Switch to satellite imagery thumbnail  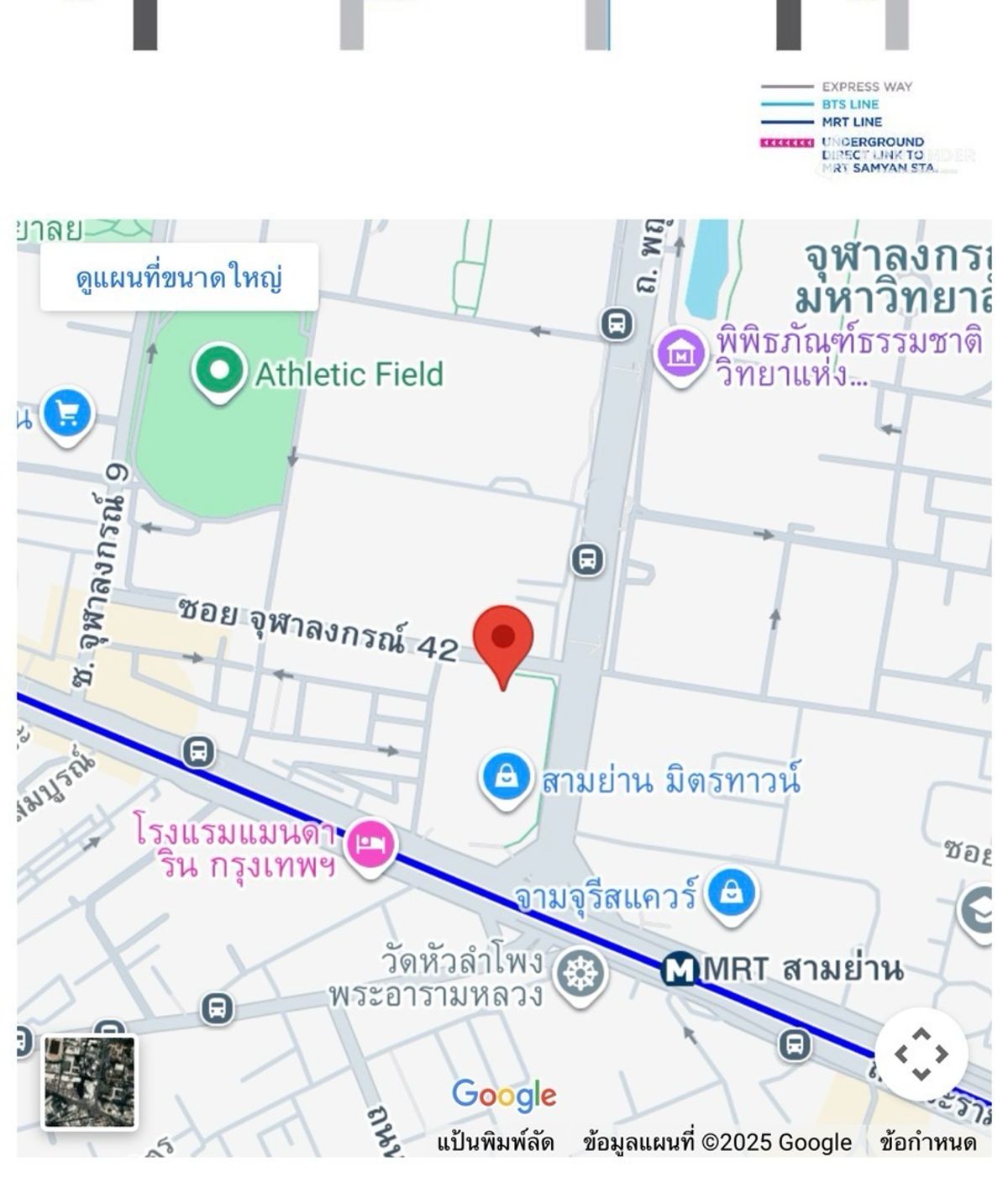pyautogui.click(x=89, y=1081)
